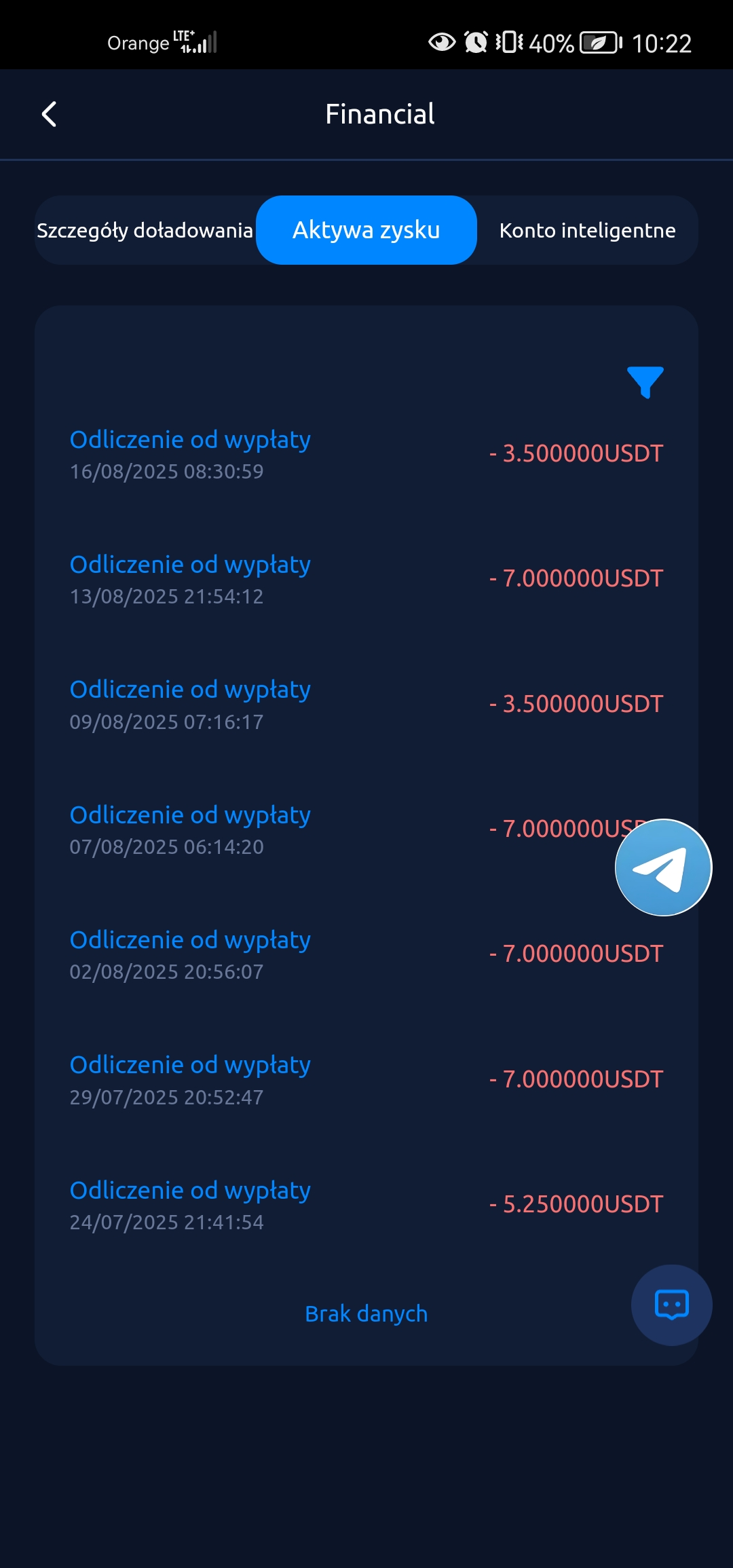Viewport: 733px width, 1568px height.
Task: Switch to Szczegóły doładowania tab
Action: click(x=145, y=231)
